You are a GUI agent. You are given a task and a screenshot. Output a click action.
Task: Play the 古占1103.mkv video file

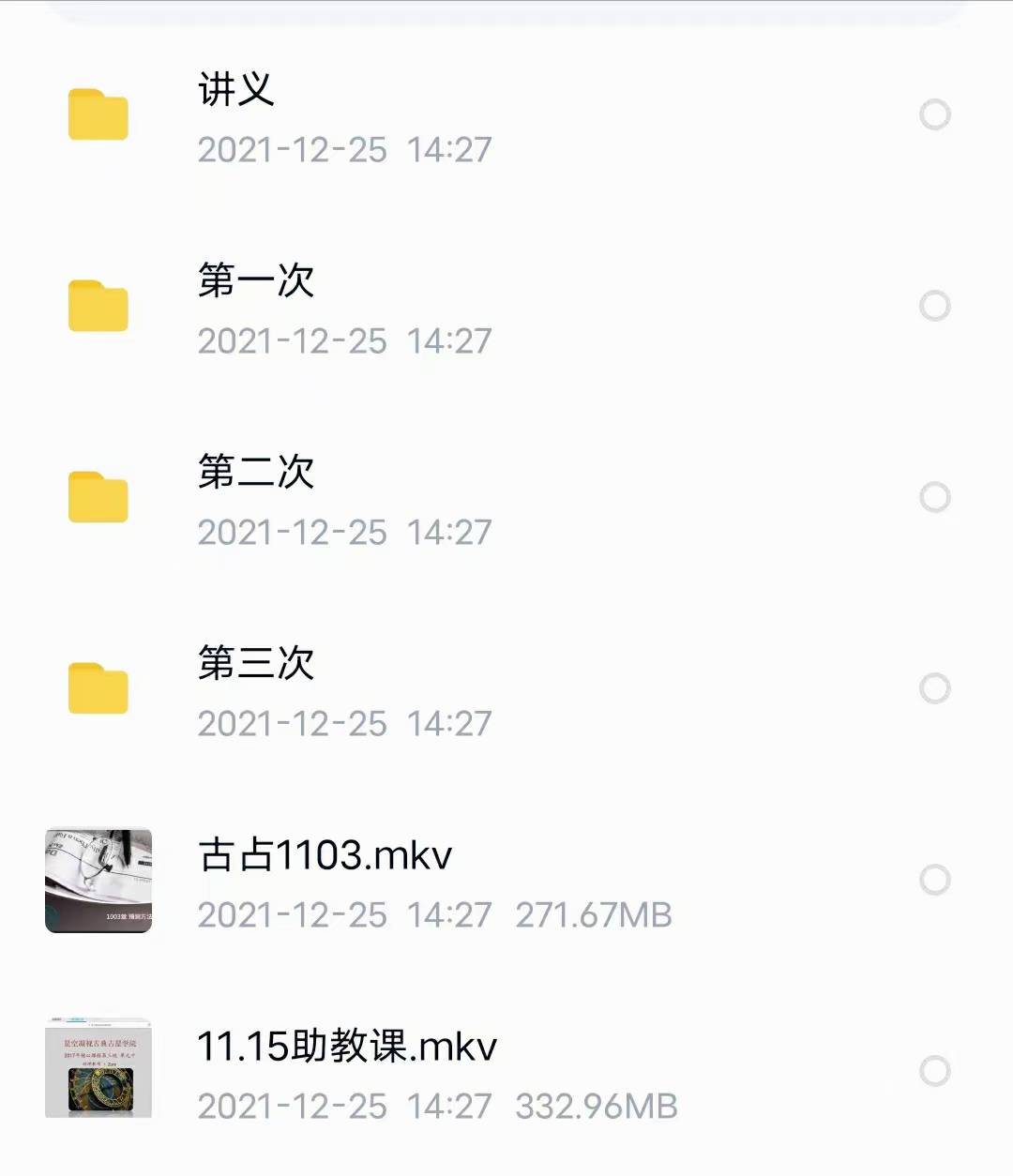pos(325,855)
